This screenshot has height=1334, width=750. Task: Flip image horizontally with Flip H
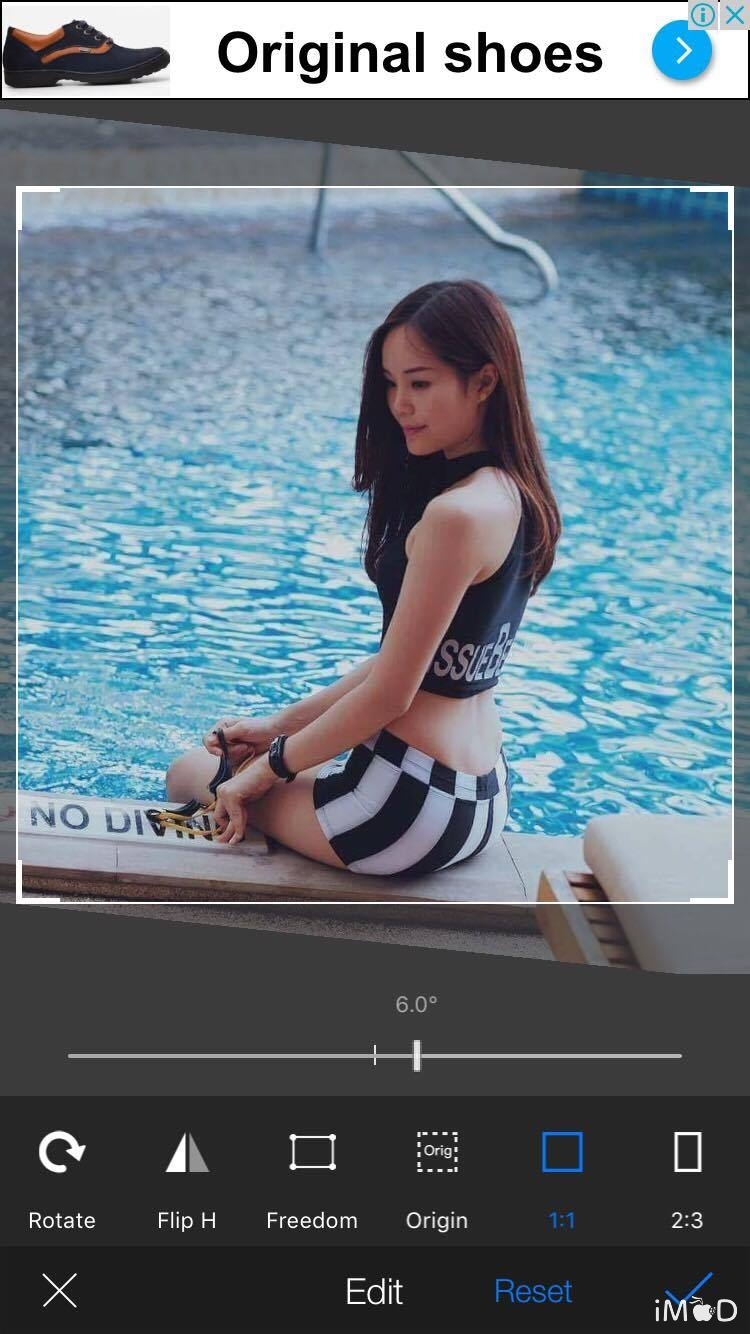pos(187,1177)
